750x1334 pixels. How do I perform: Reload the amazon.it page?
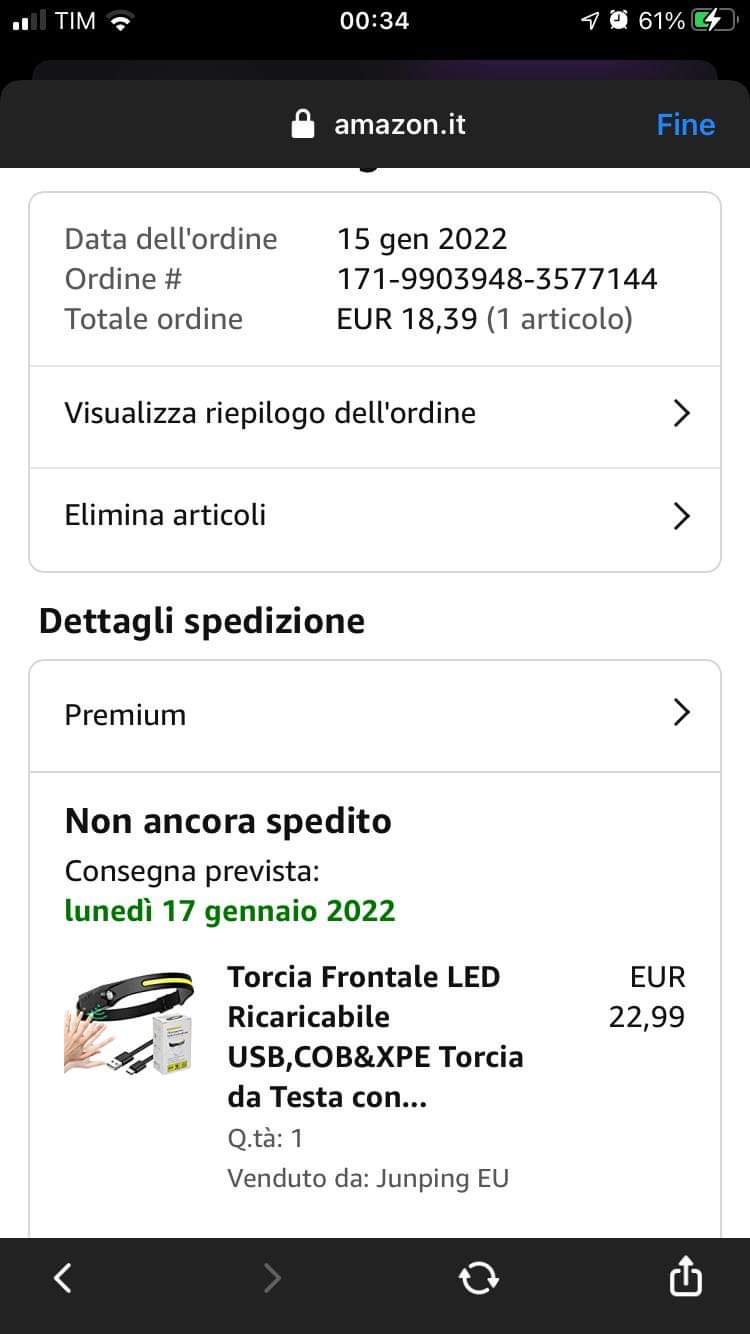point(478,1278)
